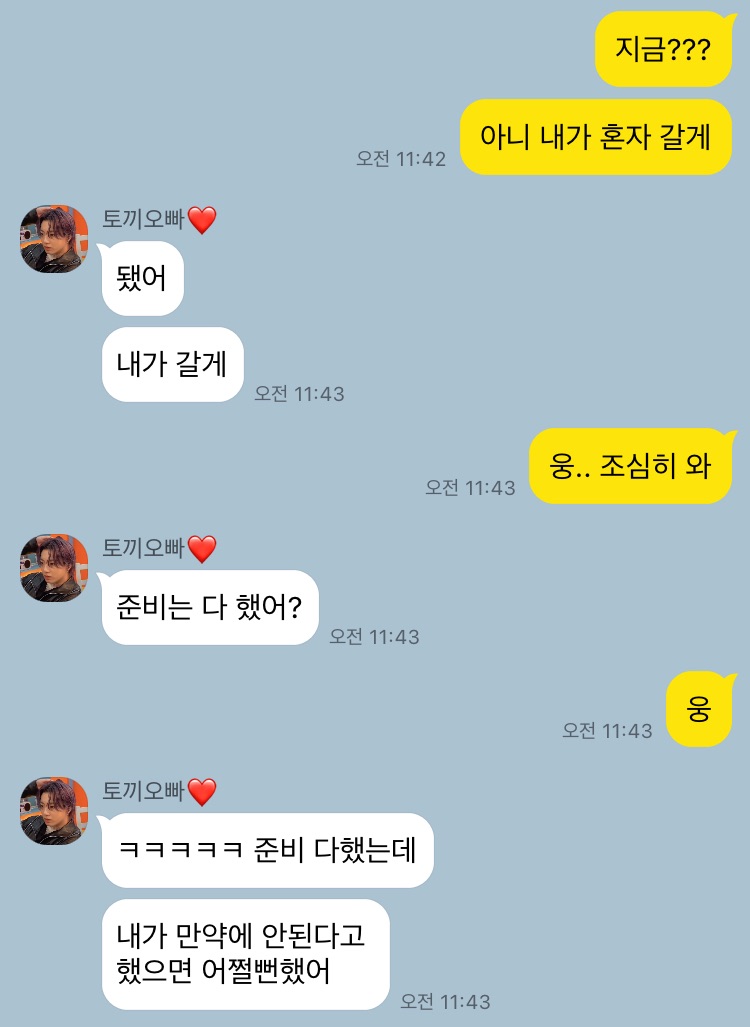View 토끼오빠's profile from the ㅋㅋㅋㅋㅋ 준비 다했는데 message
The width and height of the screenshot is (750, 1027).
click(x=54, y=811)
